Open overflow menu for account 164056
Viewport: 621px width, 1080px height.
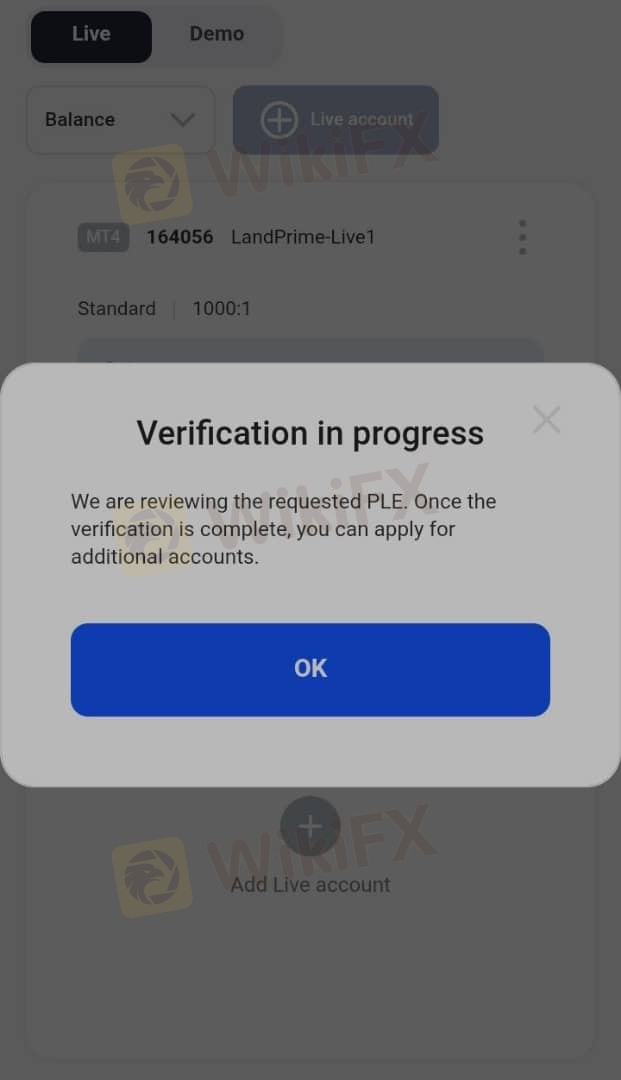[523, 238]
